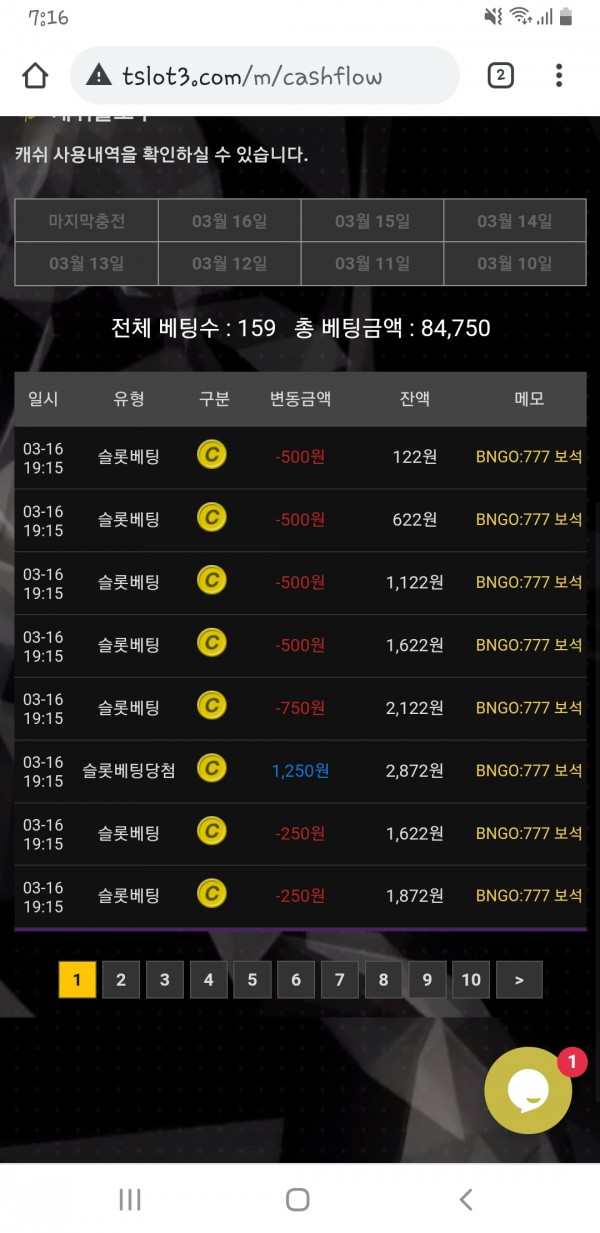Jump to page 10 of results

pos(471,980)
